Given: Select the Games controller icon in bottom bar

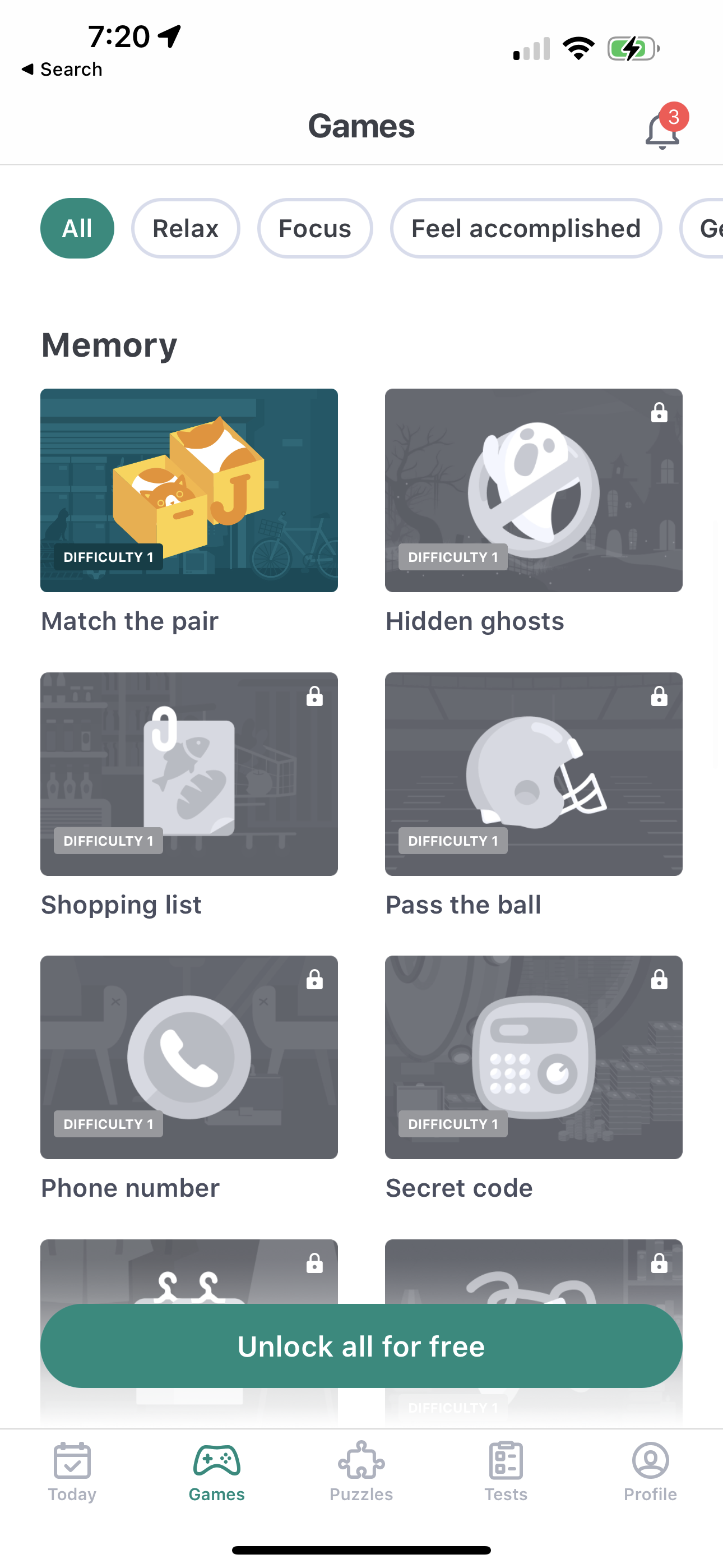Looking at the screenshot, I should [217, 1461].
